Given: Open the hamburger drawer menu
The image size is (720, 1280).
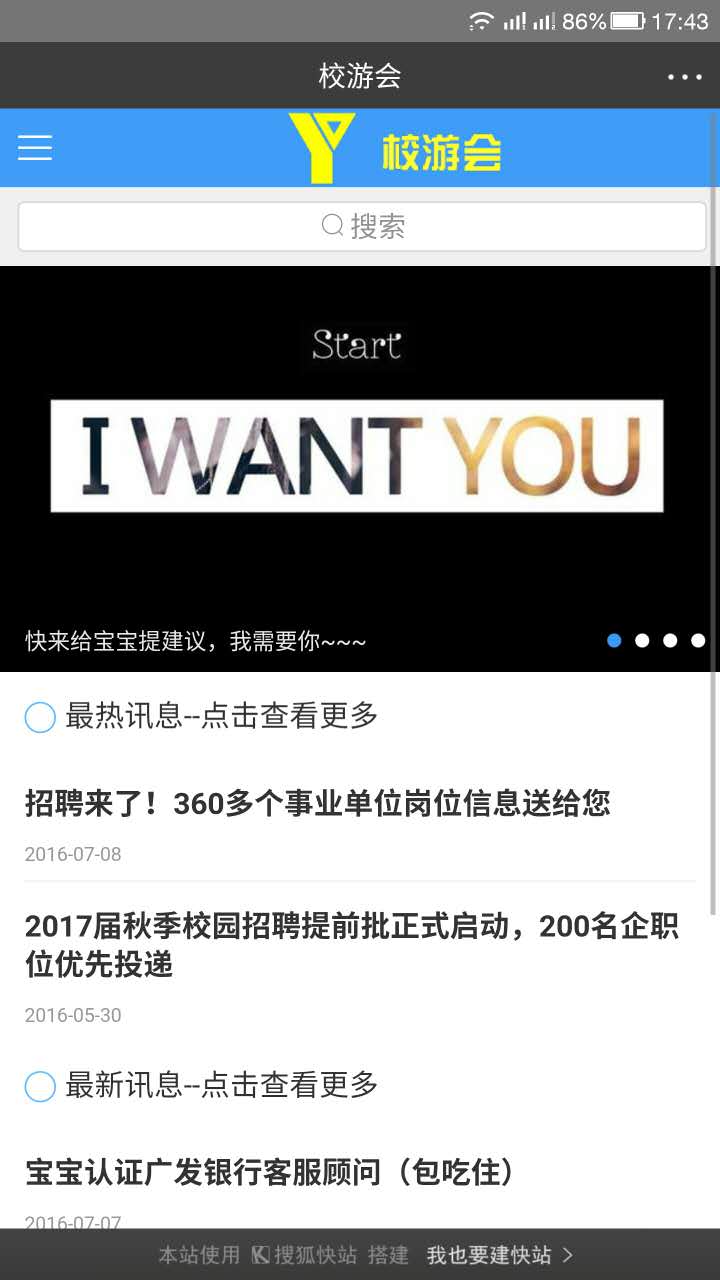Looking at the screenshot, I should click(x=35, y=148).
